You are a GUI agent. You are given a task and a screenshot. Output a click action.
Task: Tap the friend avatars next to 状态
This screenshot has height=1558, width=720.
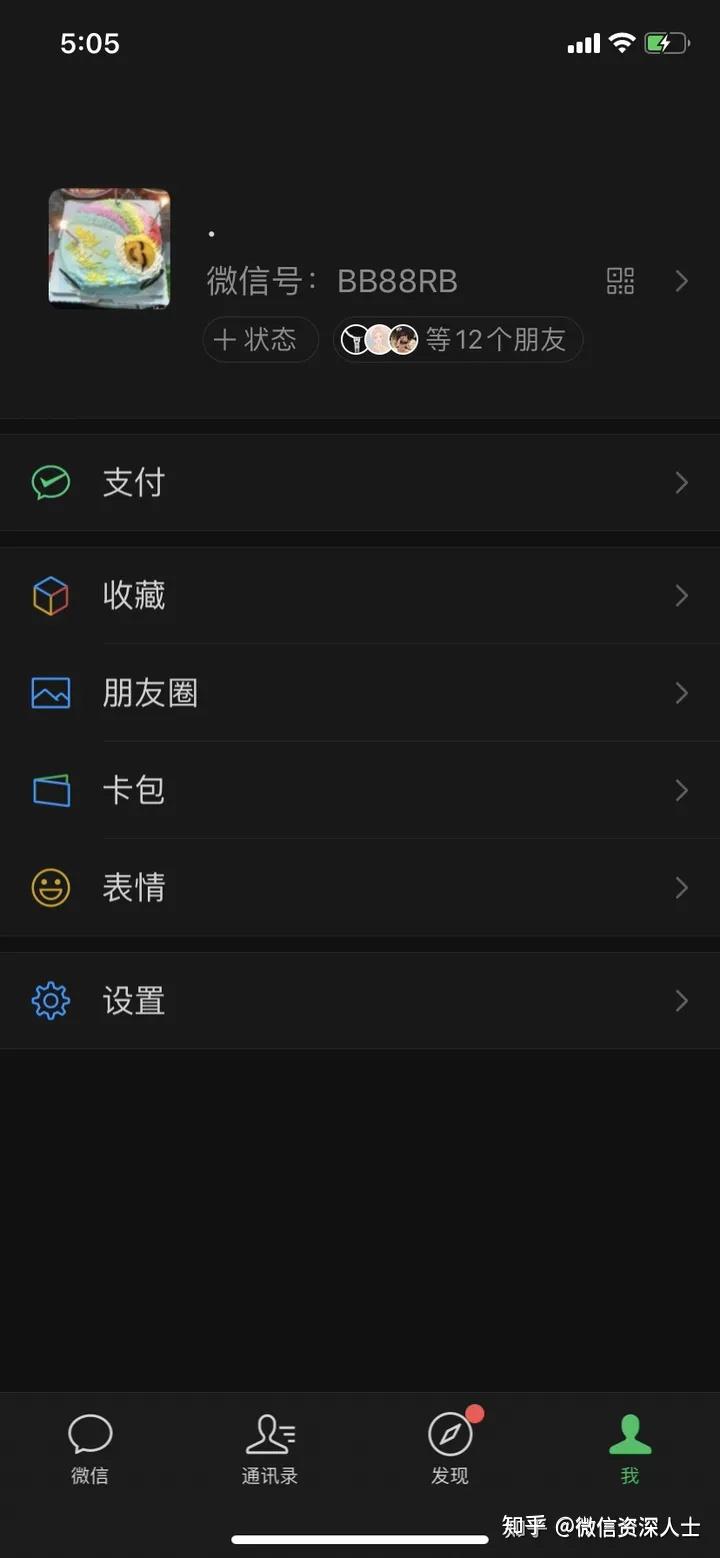[380, 339]
